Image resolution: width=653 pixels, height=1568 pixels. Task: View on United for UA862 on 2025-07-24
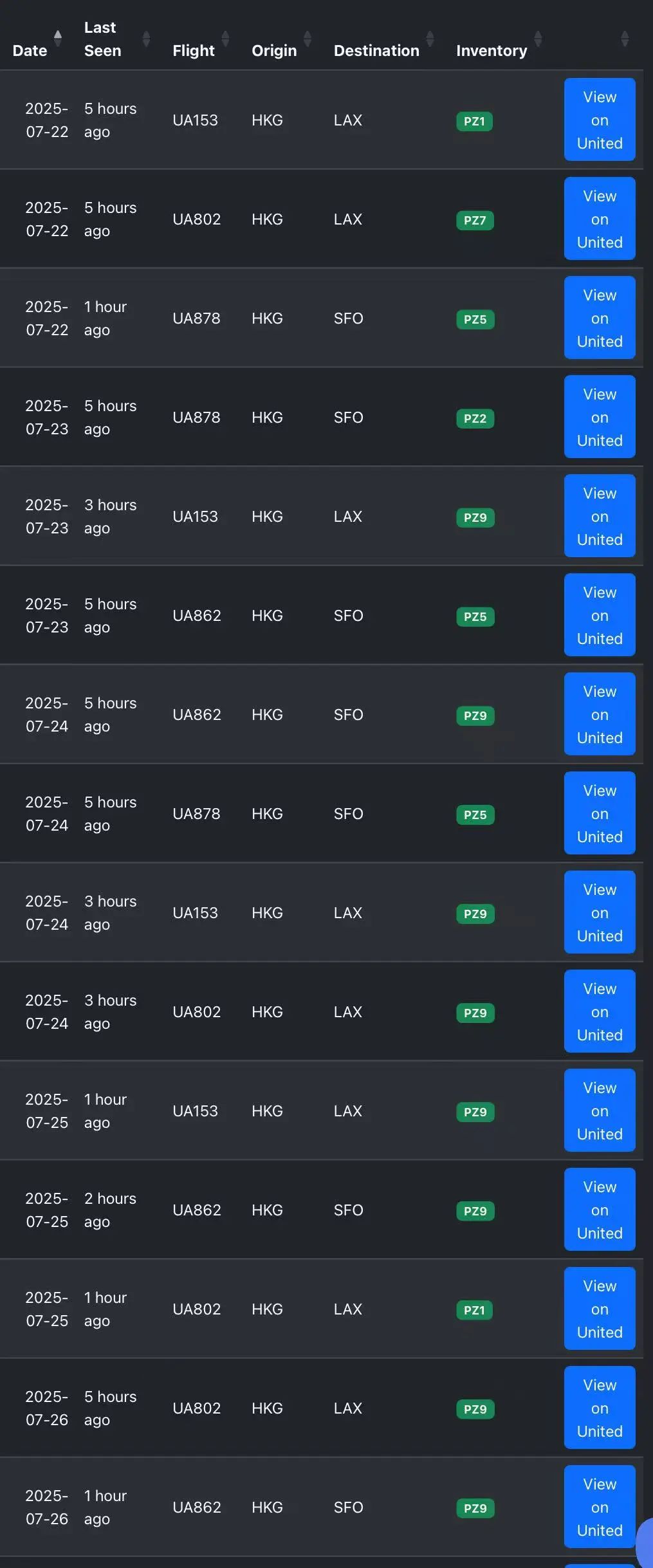pos(599,714)
